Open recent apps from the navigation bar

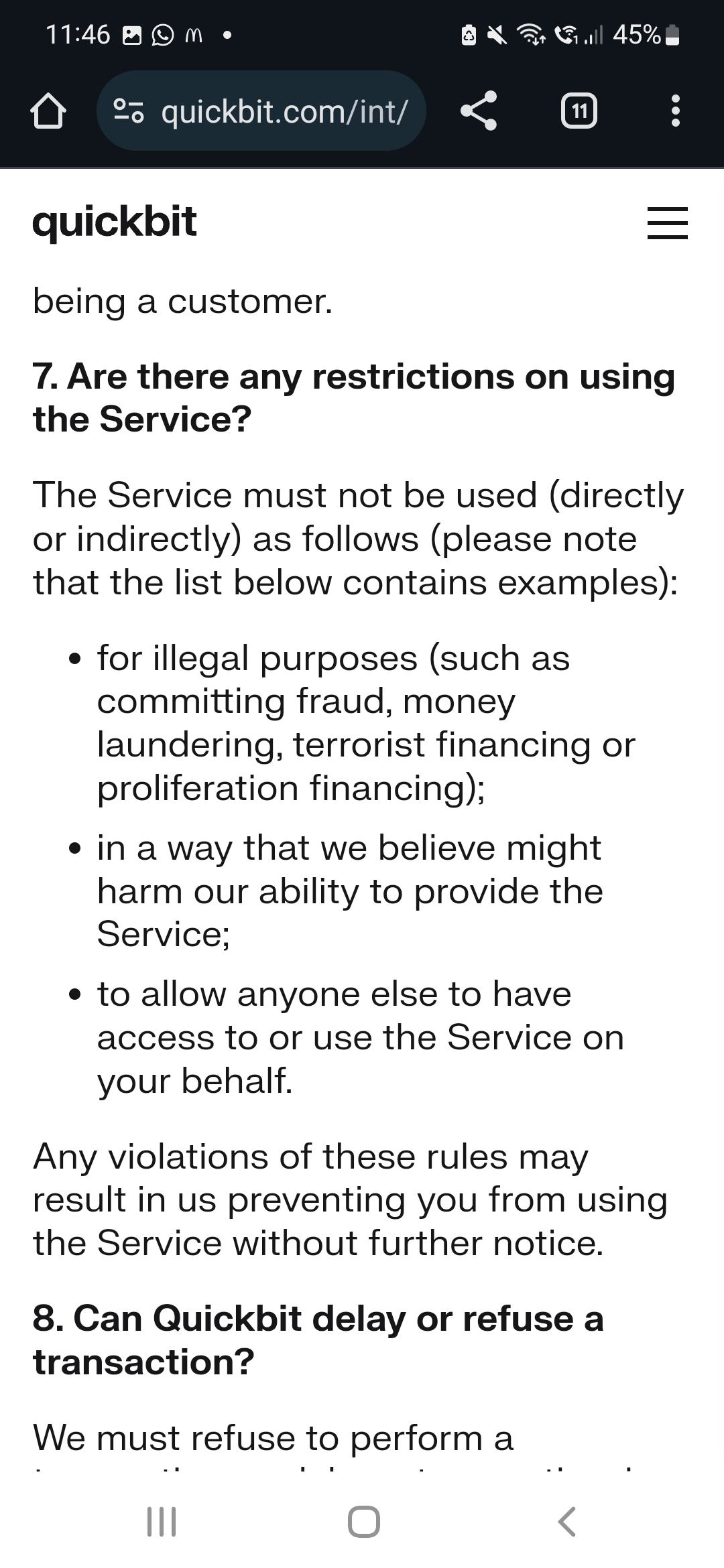coord(162,1521)
